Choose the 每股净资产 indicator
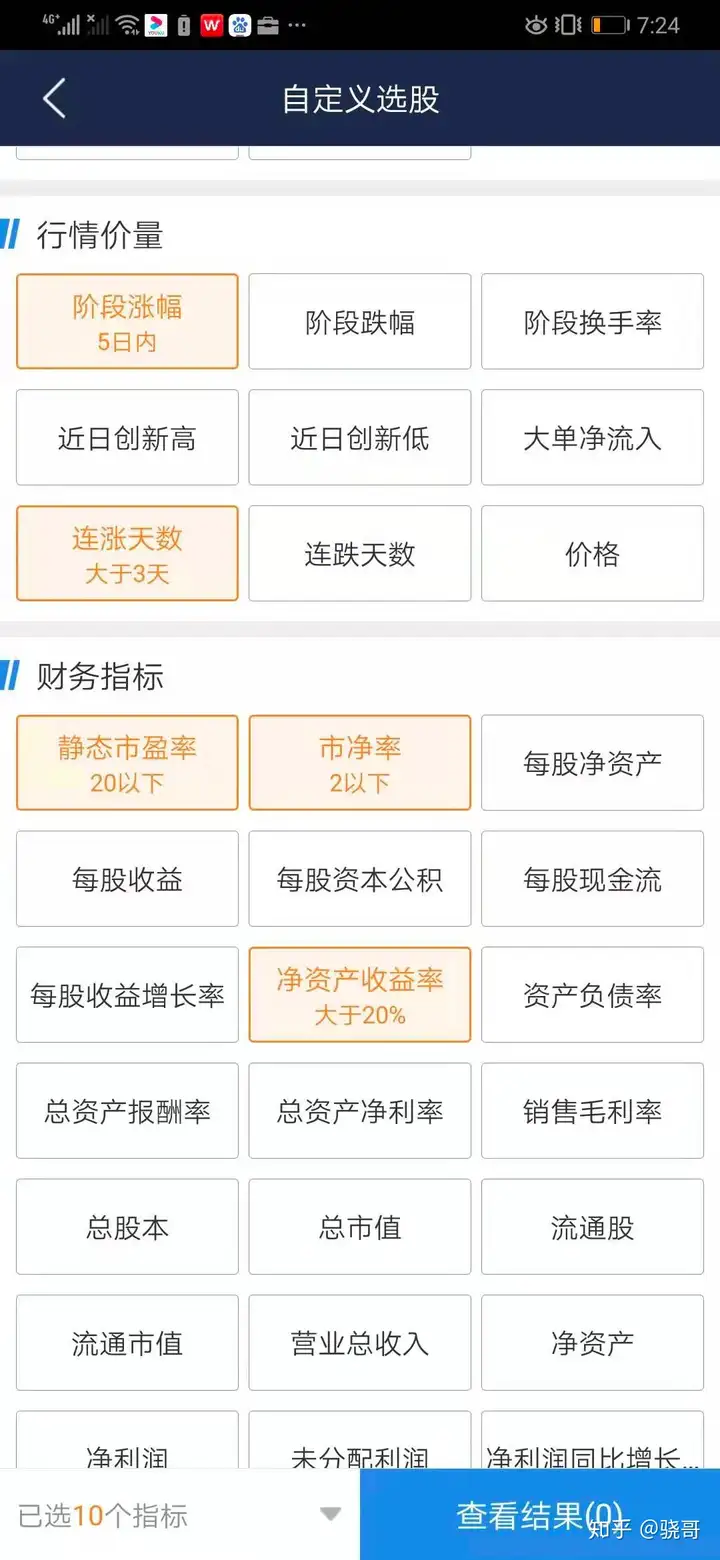720x1560 pixels. point(592,763)
